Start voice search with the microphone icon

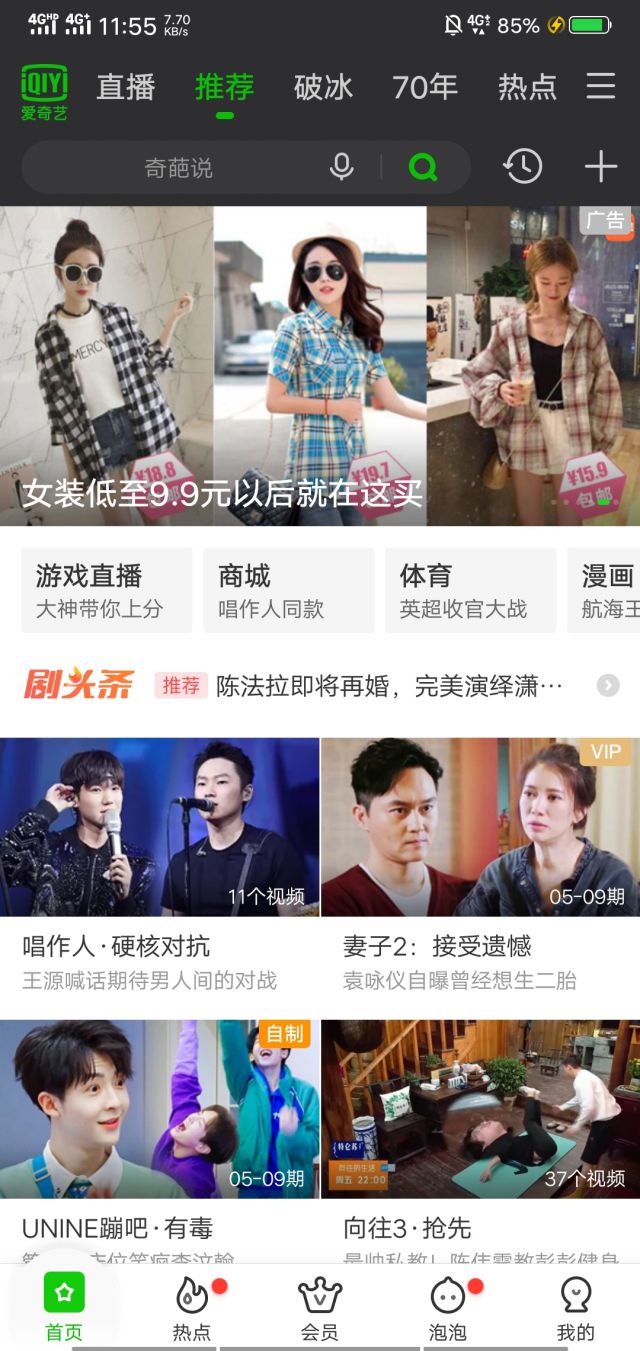(x=342, y=167)
